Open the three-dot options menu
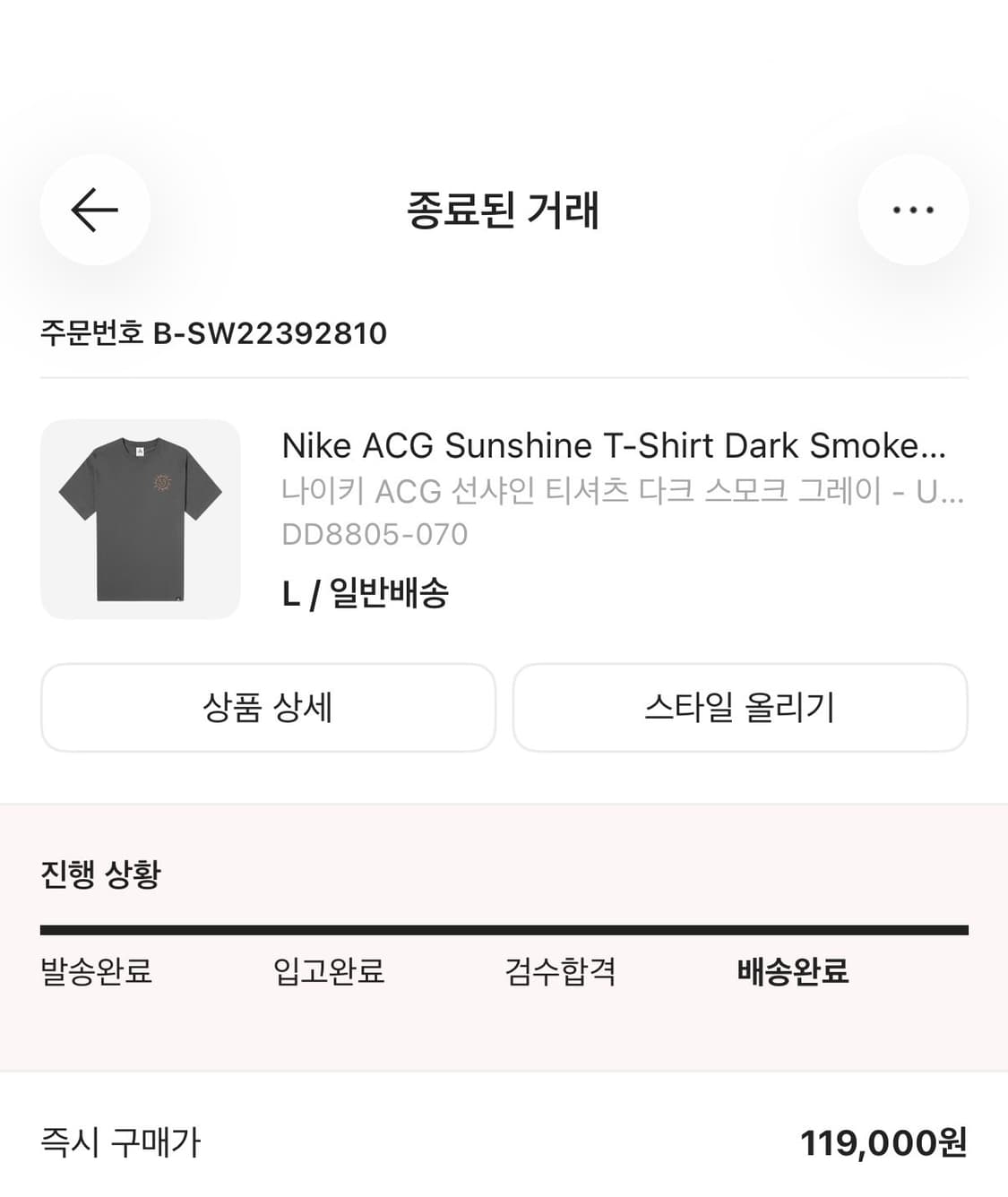1008x1197 pixels. (x=912, y=209)
